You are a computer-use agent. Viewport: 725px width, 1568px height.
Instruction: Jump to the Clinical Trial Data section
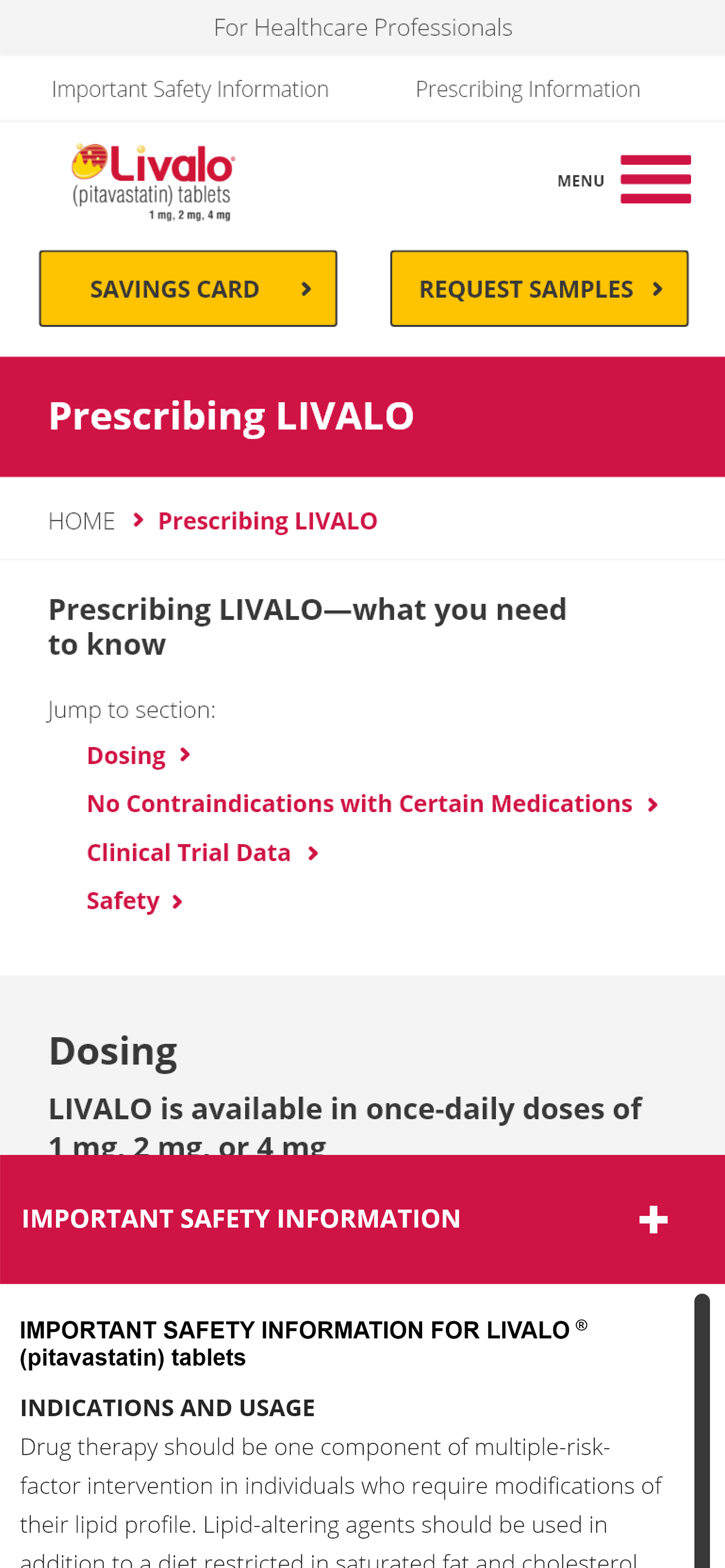coord(203,852)
